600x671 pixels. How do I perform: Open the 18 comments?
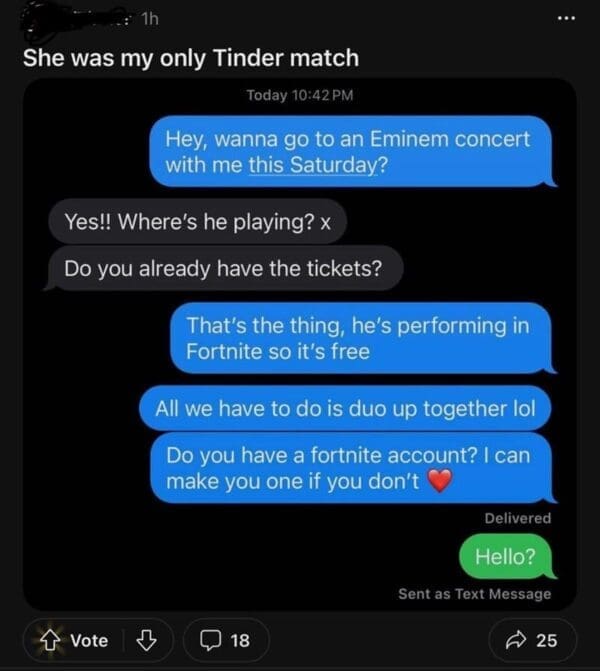227,640
